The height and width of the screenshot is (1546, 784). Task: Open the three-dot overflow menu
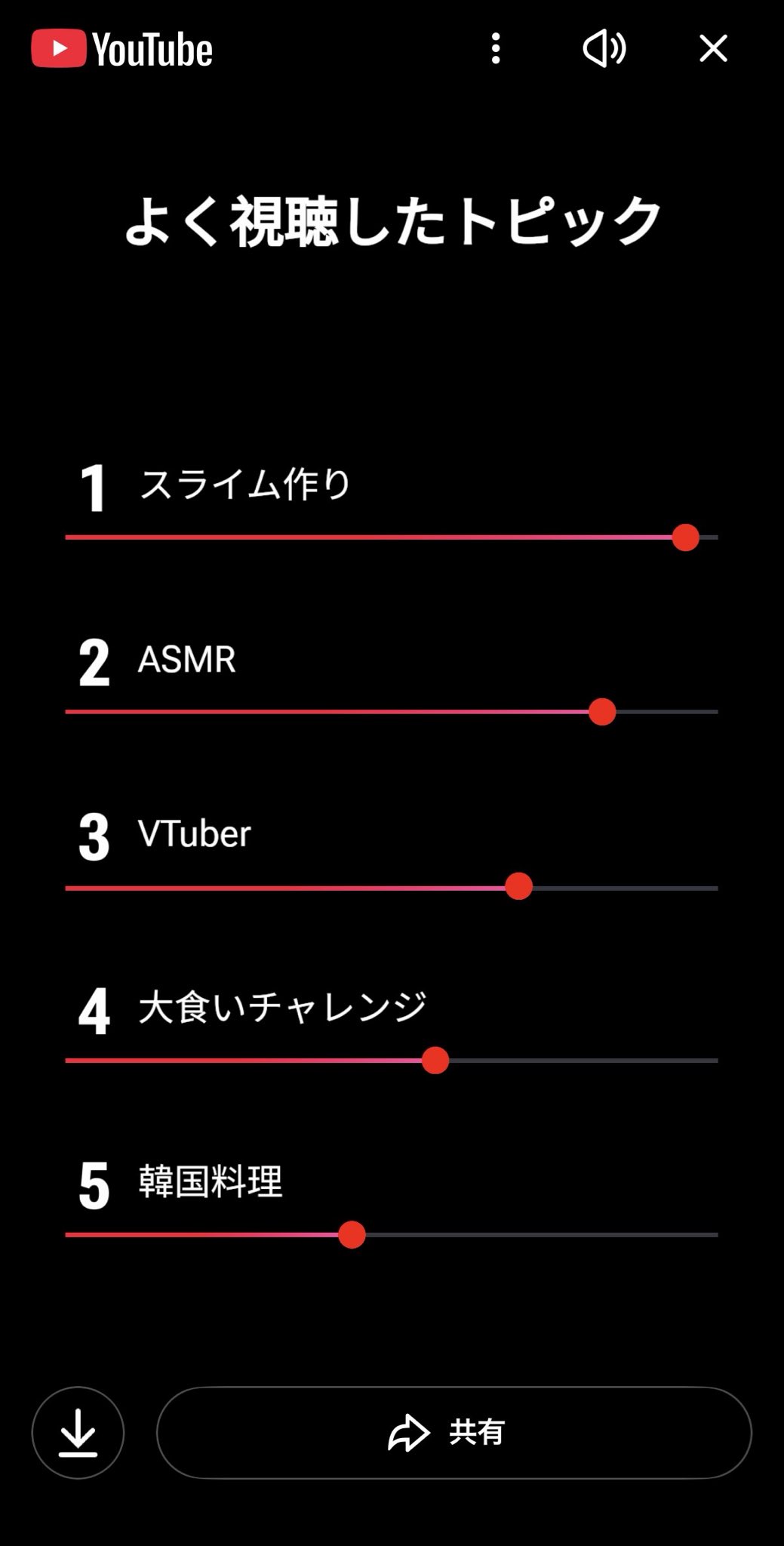496,49
